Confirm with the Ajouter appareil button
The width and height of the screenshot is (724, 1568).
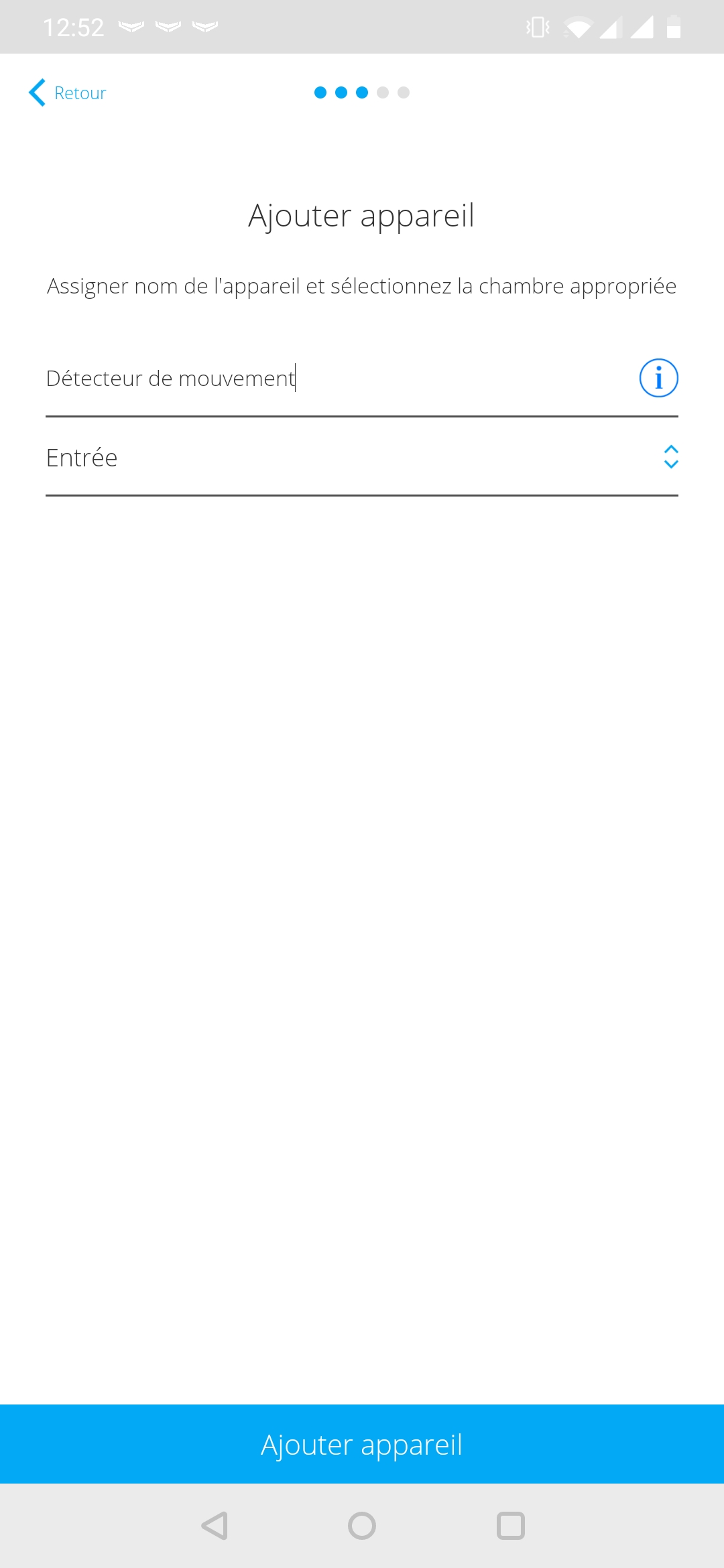(x=362, y=1444)
